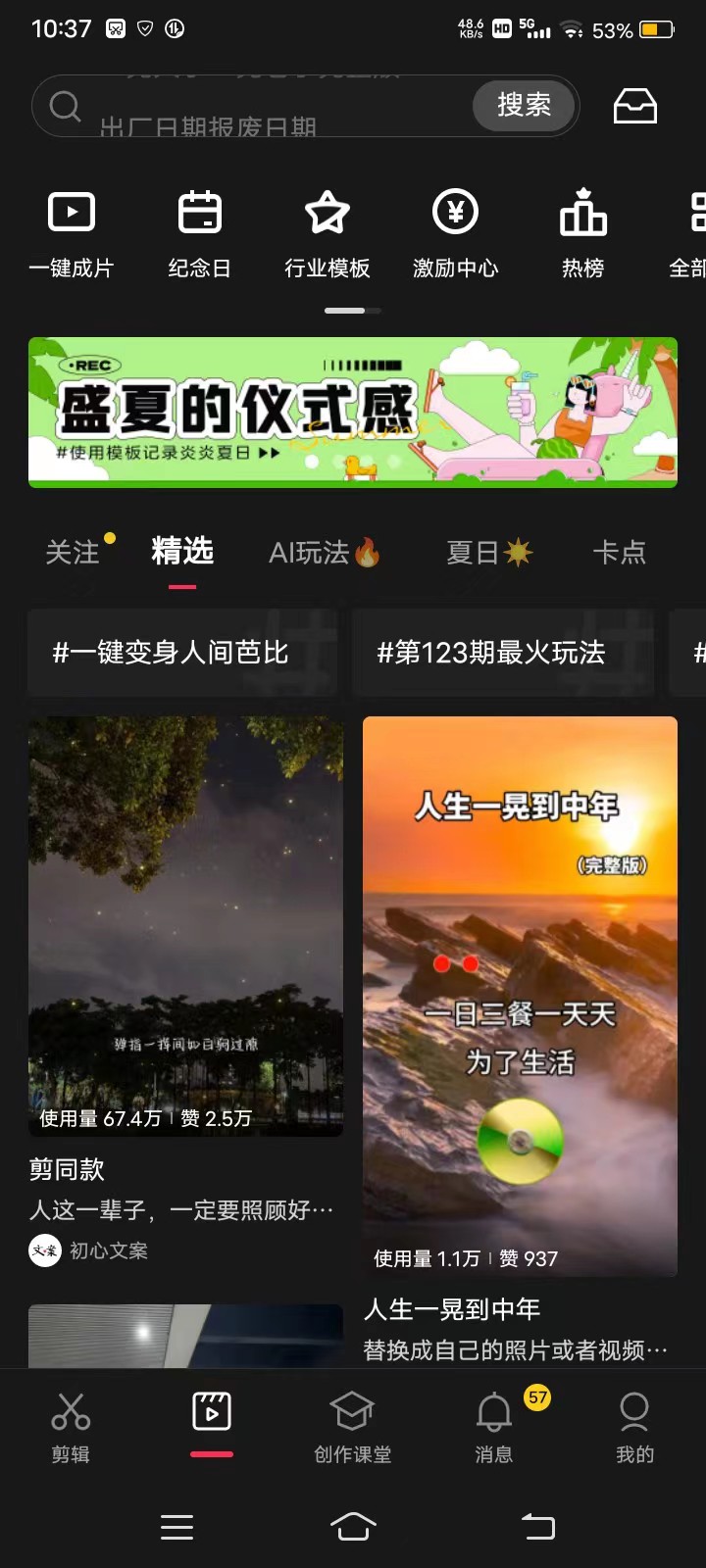Open the 消息 tab
Viewport: 706px width, 1568px height.
494,1427
